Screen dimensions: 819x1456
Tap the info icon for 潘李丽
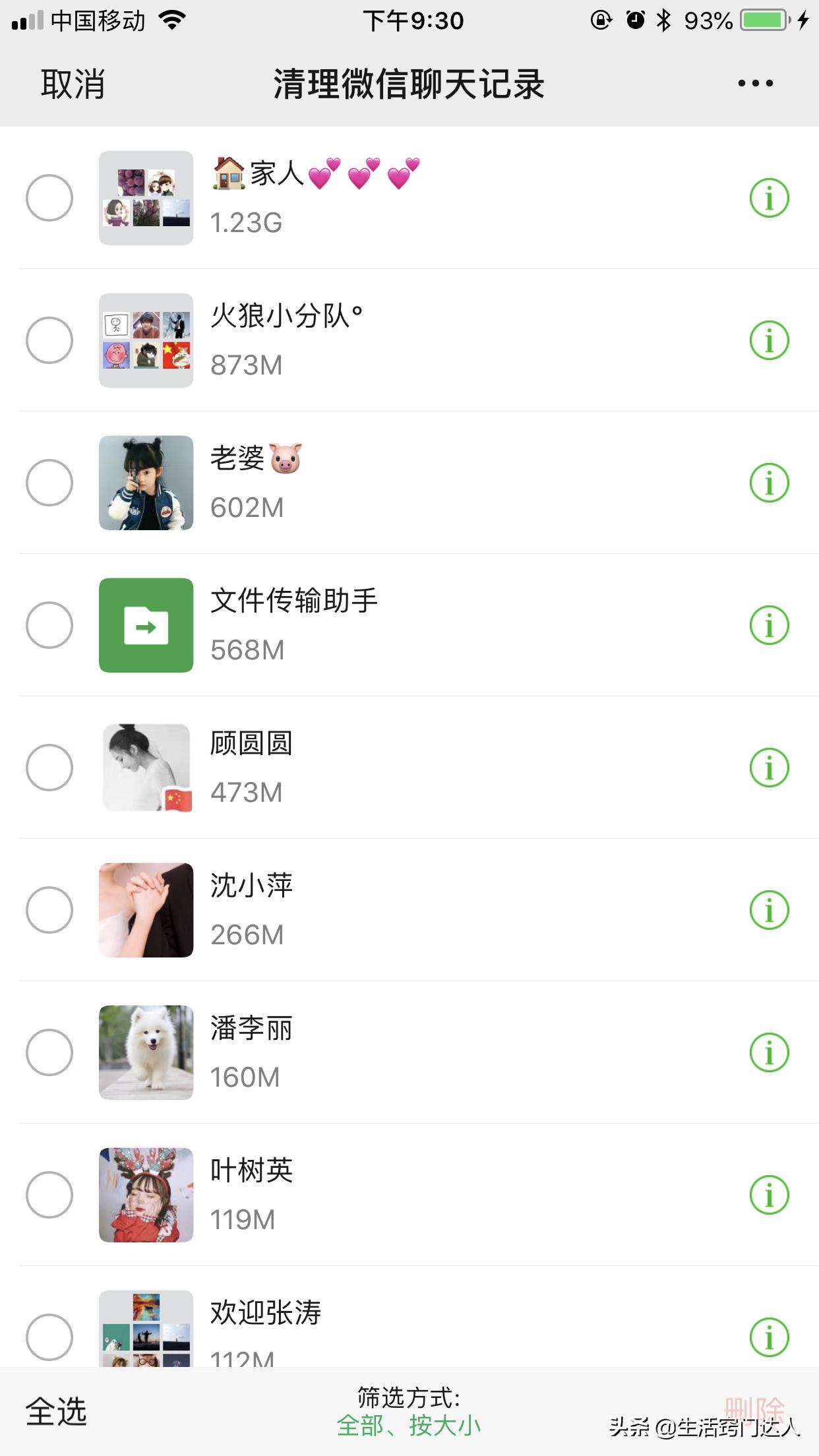(x=769, y=1053)
